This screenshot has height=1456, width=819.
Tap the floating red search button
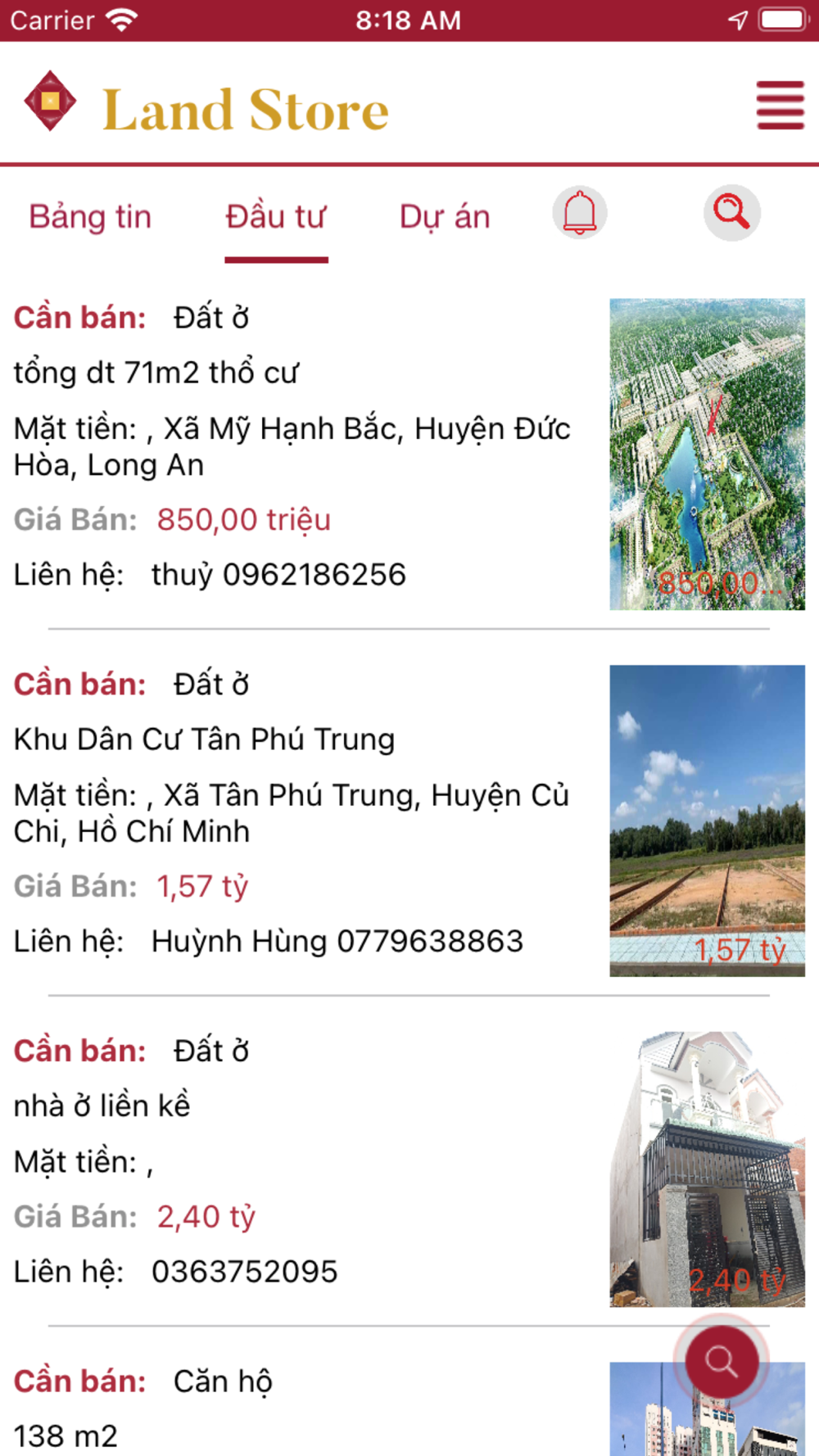point(722,1362)
